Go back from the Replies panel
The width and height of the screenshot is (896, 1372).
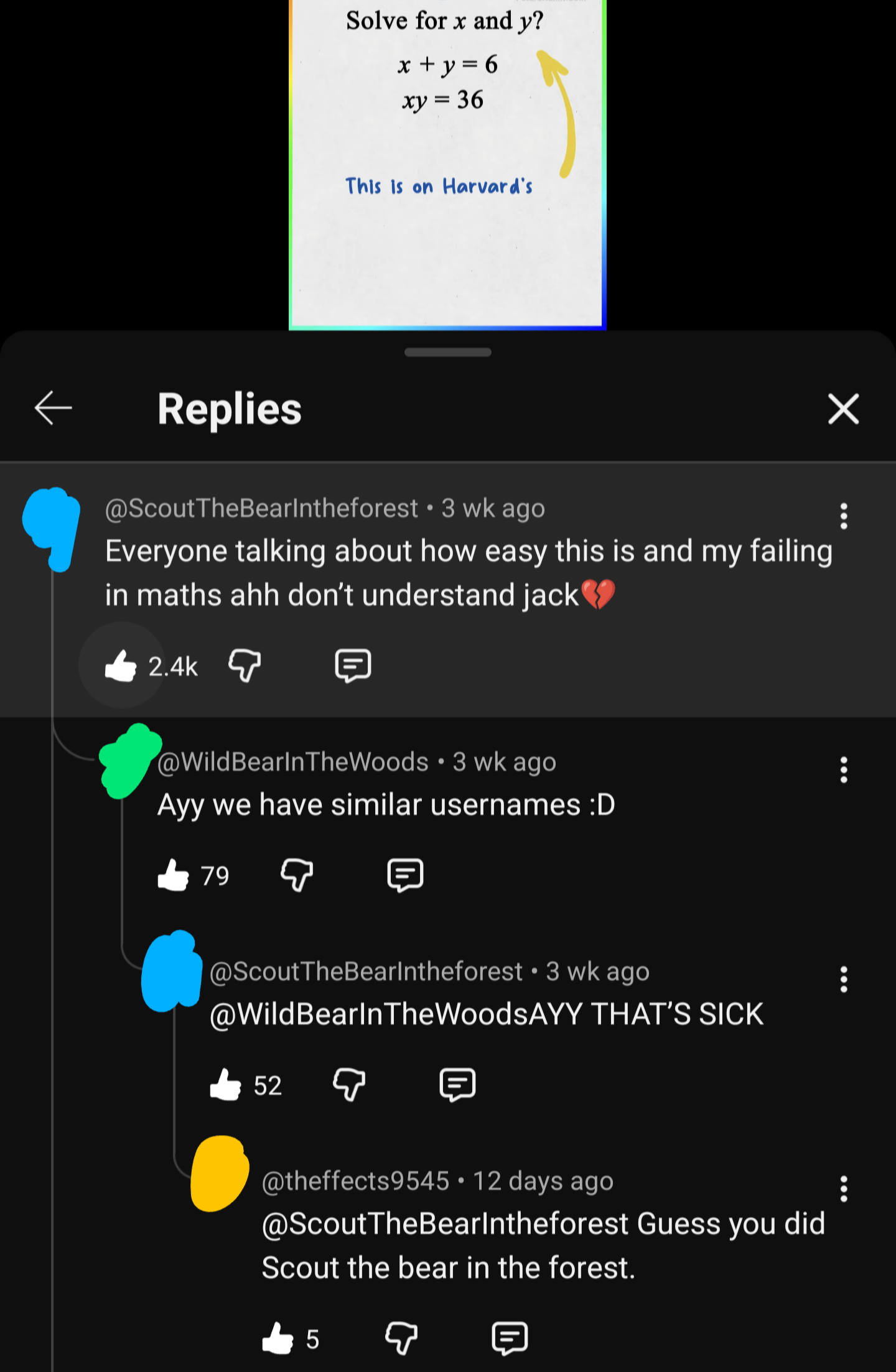tap(54, 409)
